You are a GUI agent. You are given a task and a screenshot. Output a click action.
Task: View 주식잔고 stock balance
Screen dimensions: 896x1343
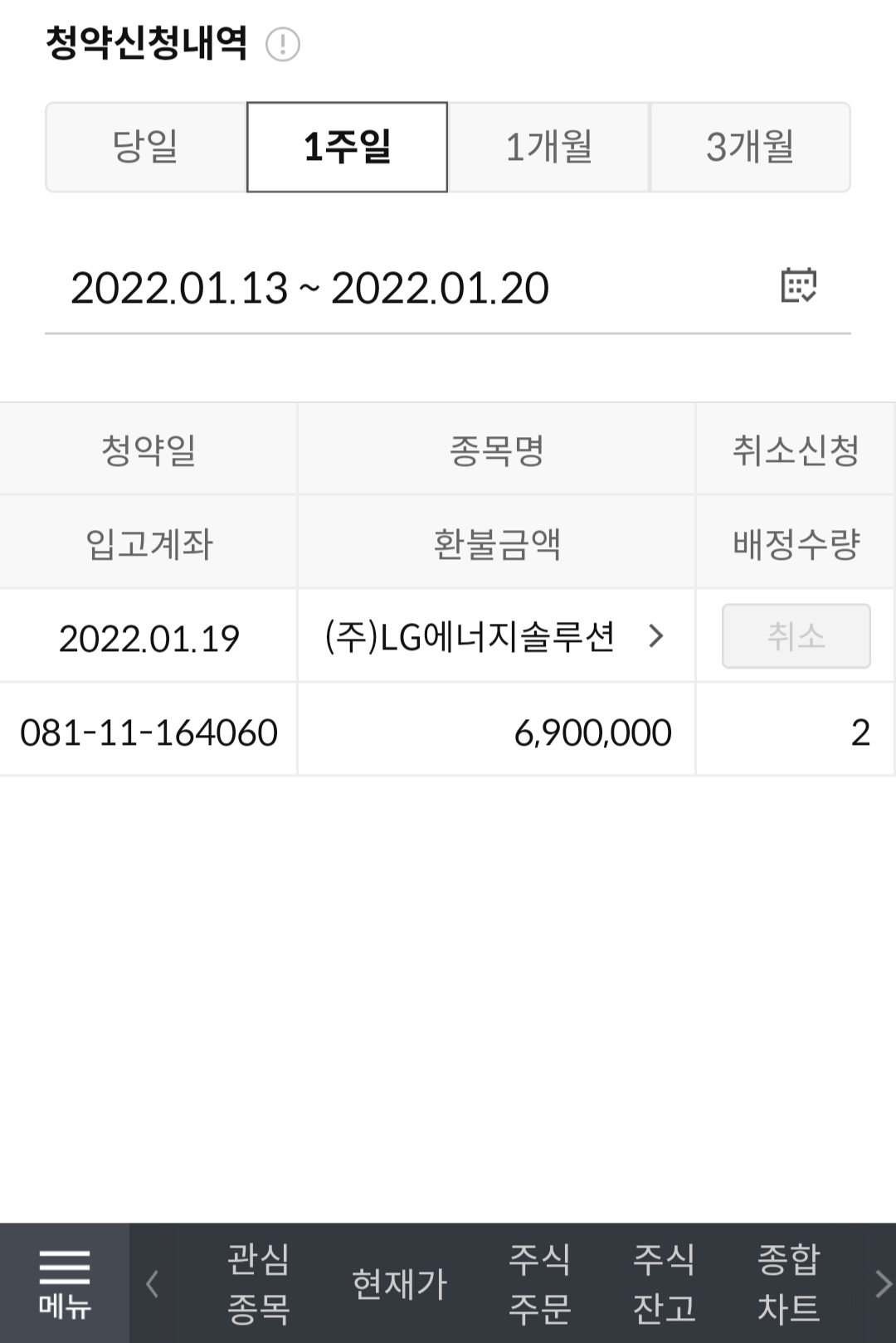(664, 1283)
